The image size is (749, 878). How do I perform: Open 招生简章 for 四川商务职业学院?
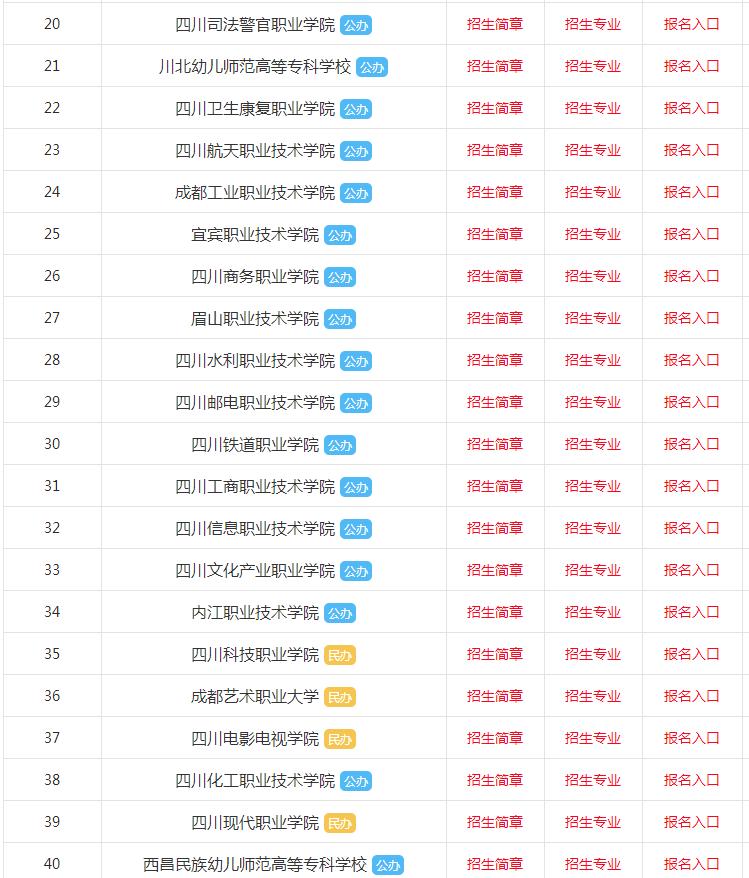click(x=495, y=276)
